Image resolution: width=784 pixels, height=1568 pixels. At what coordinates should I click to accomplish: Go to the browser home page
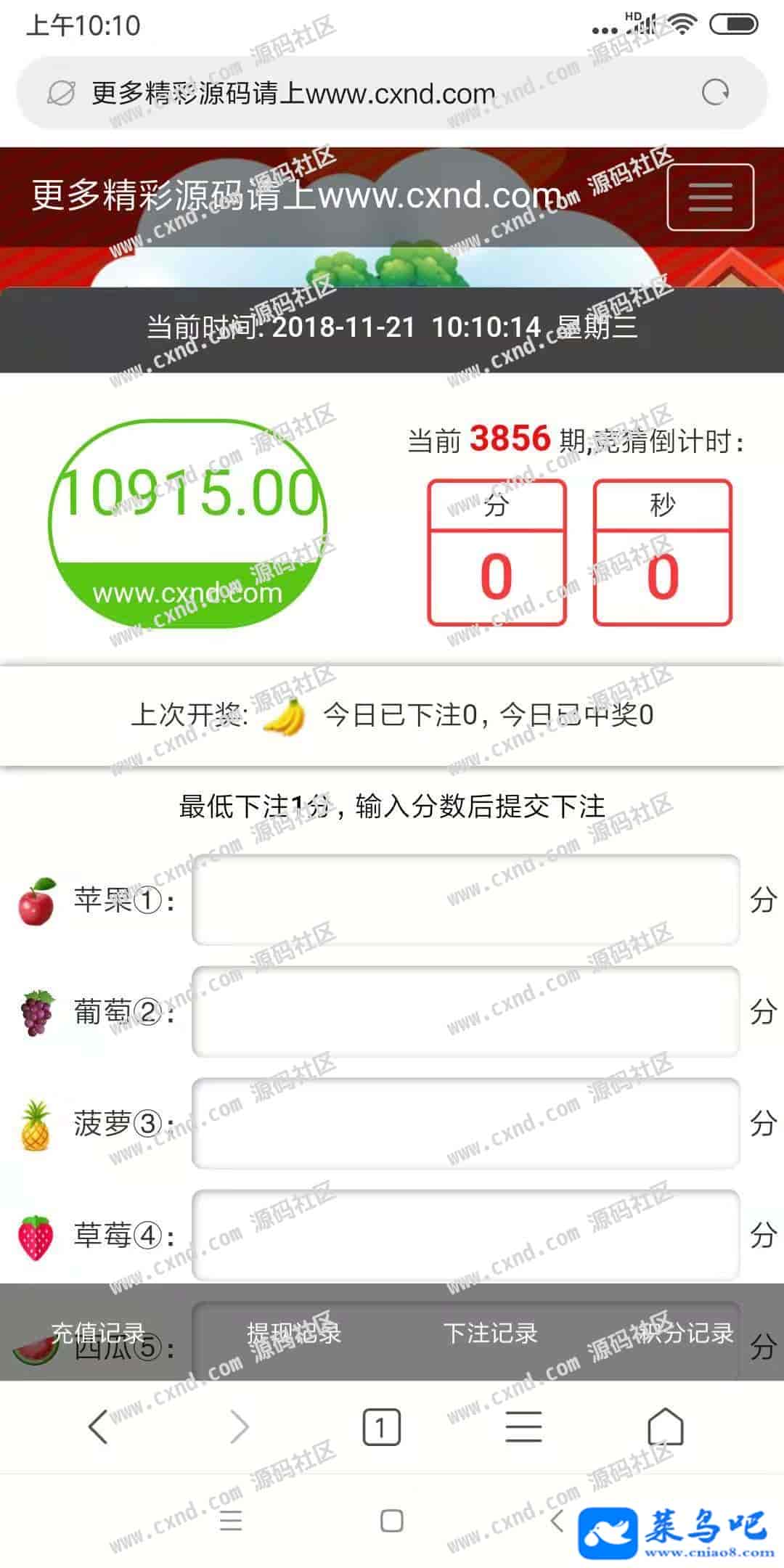[x=665, y=1427]
